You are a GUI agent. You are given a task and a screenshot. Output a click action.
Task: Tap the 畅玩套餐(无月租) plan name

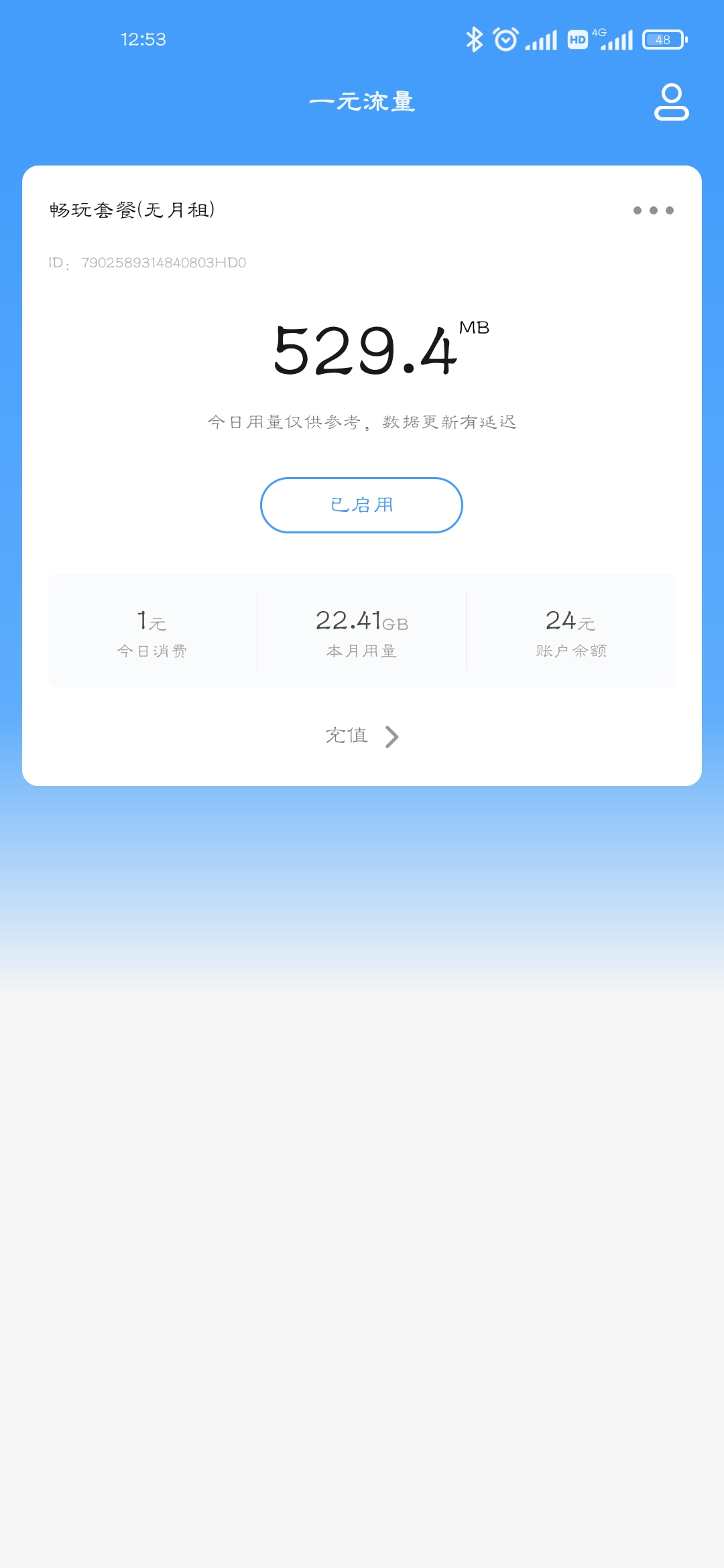pyautogui.click(x=133, y=210)
